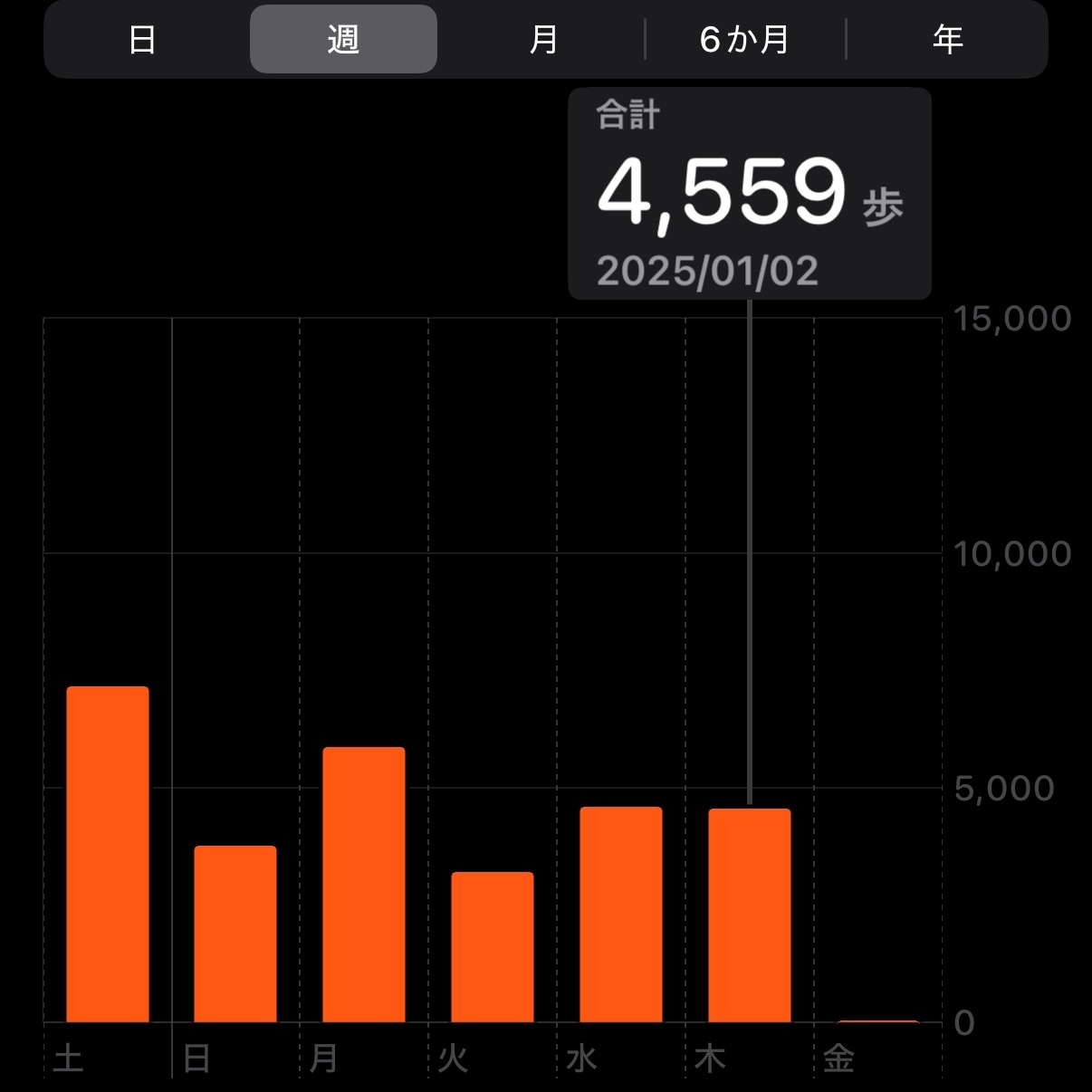Tap the 月 (Monday) step bar
Image resolution: width=1092 pixels, height=1092 pixels.
364,885
